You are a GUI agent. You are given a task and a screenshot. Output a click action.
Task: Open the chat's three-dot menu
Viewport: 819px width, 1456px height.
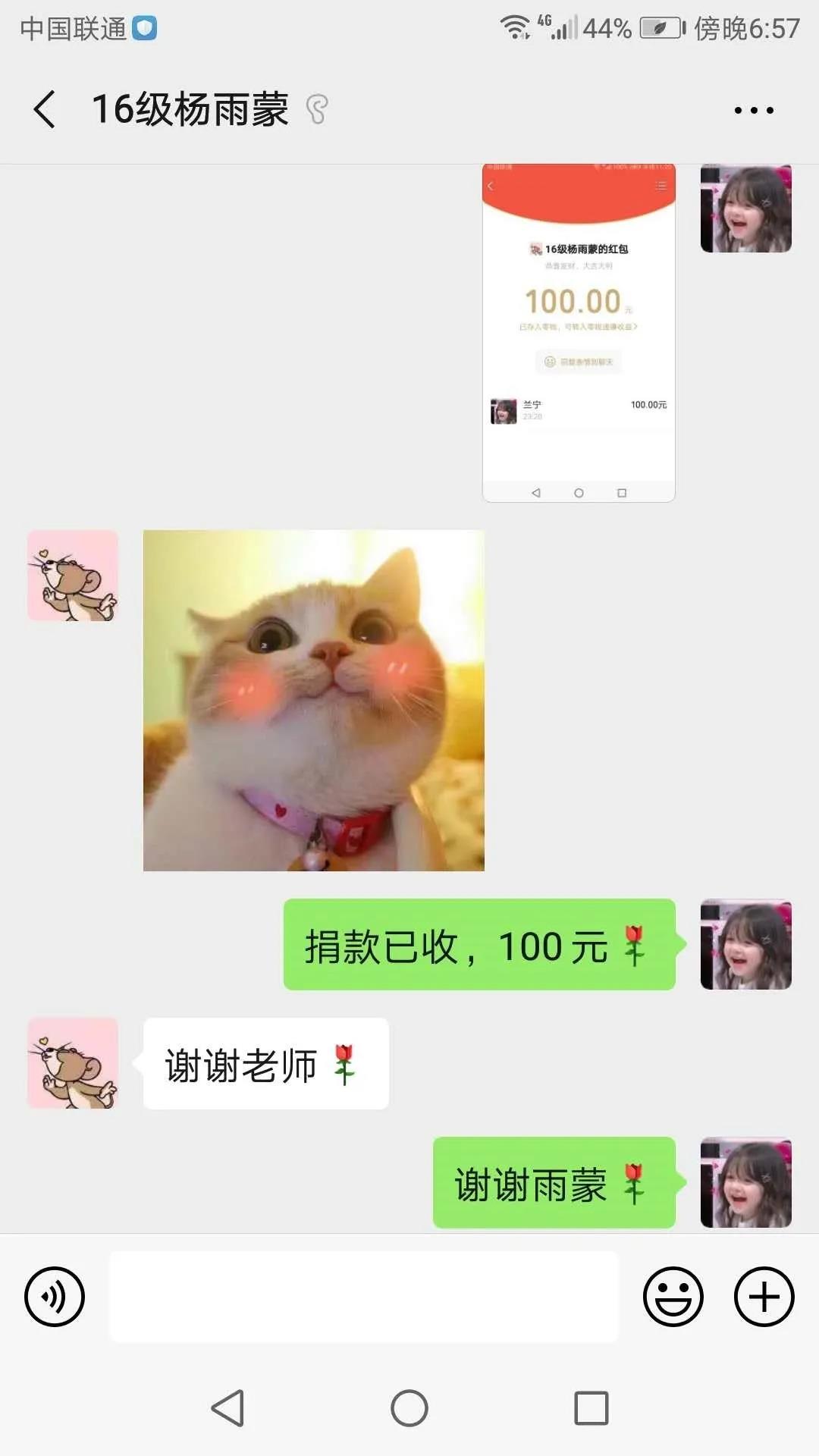pos(754,110)
